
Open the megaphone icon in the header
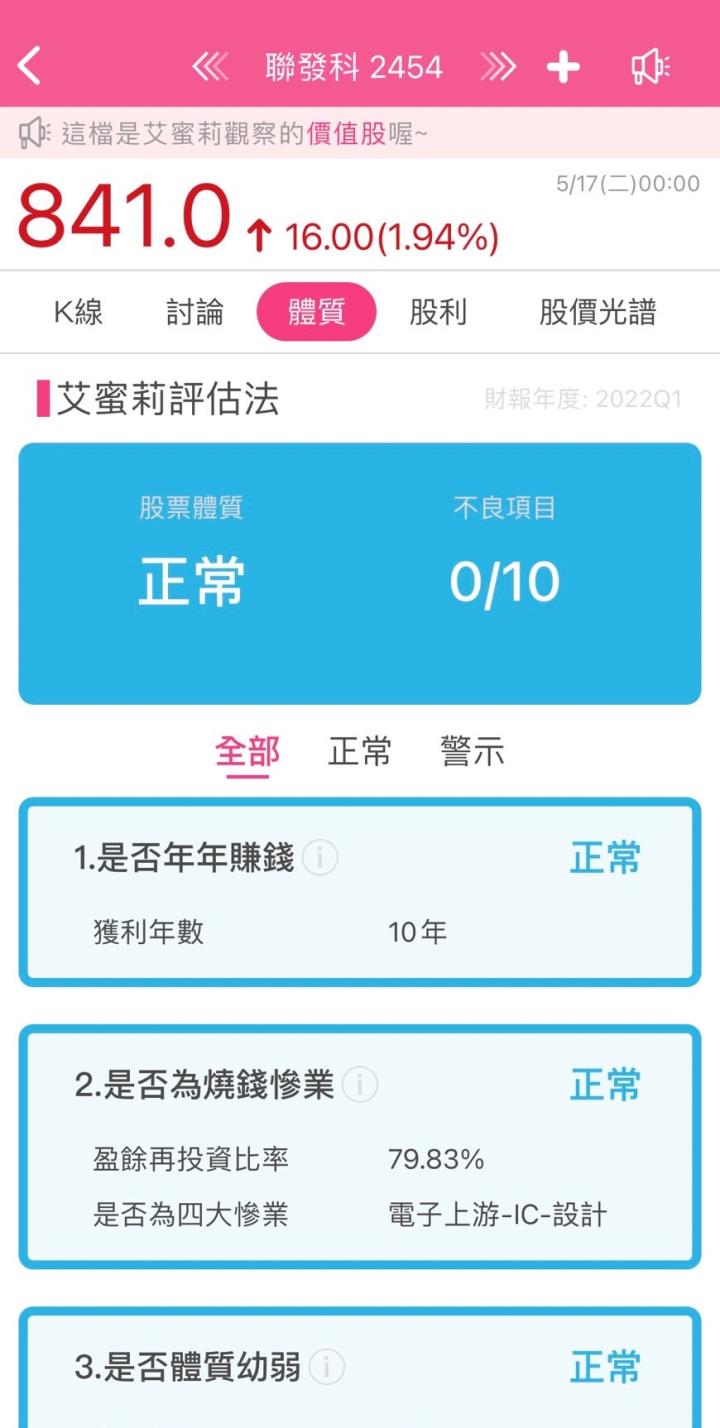click(x=650, y=67)
